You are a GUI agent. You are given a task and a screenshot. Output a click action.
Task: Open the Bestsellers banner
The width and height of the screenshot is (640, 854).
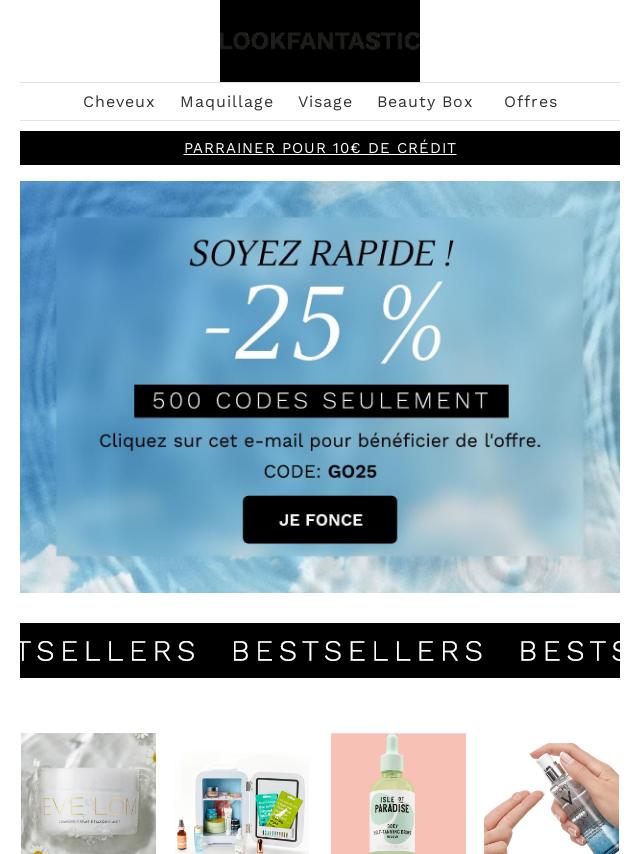320,651
